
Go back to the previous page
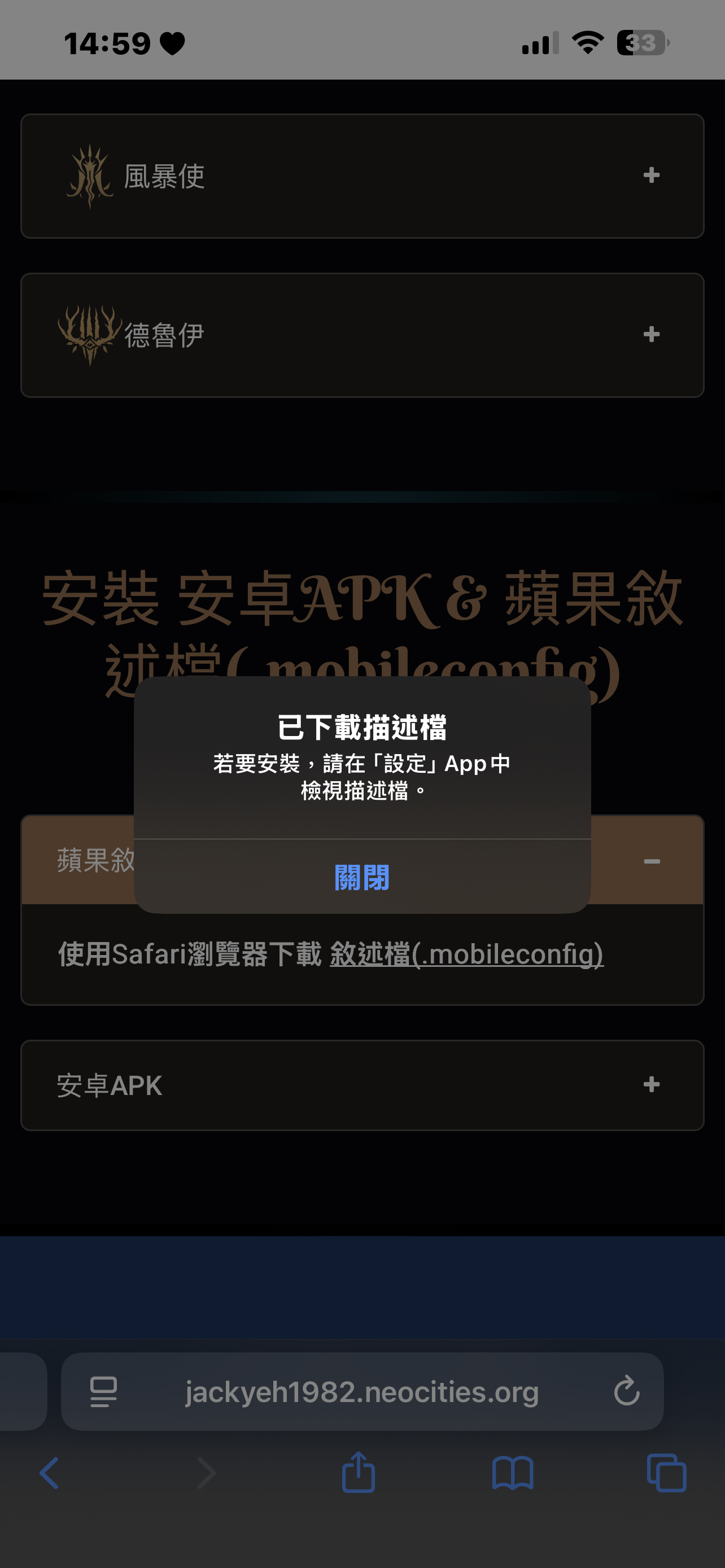click(x=50, y=1473)
